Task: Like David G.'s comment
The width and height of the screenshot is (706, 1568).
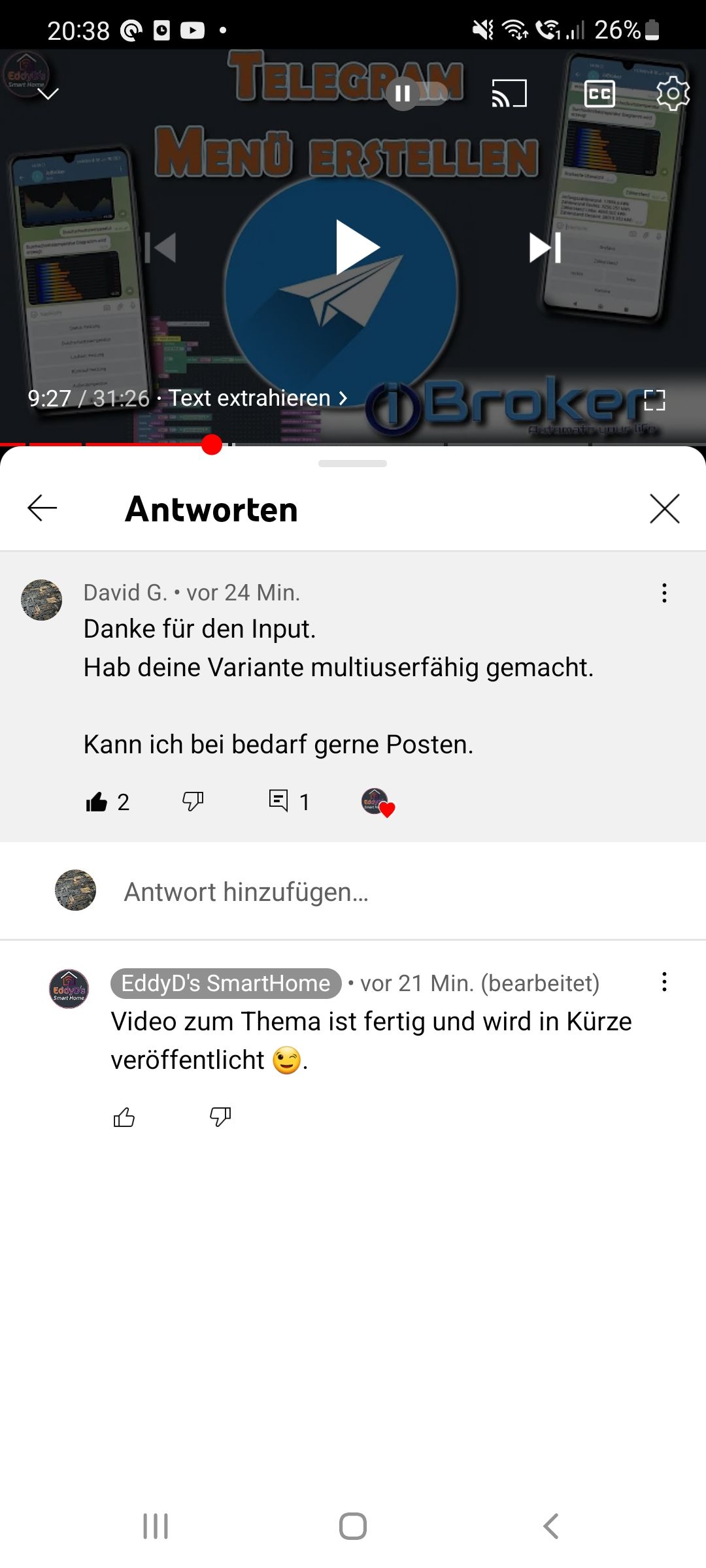Action: click(x=97, y=802)
